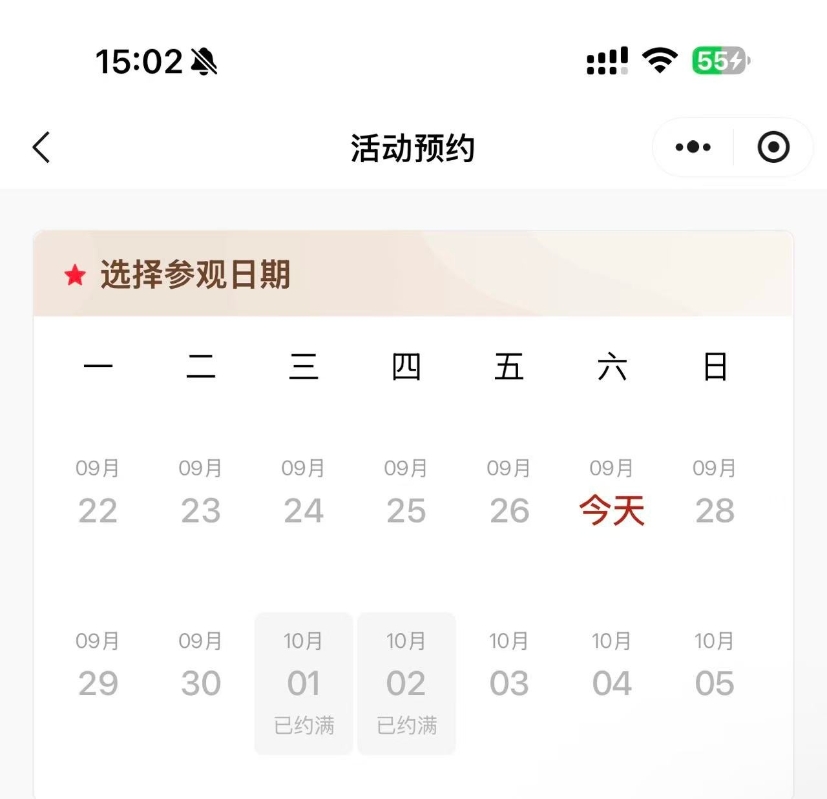
Task: Choose 10月 03 on the calendar
Action: (x=509, y=668)
